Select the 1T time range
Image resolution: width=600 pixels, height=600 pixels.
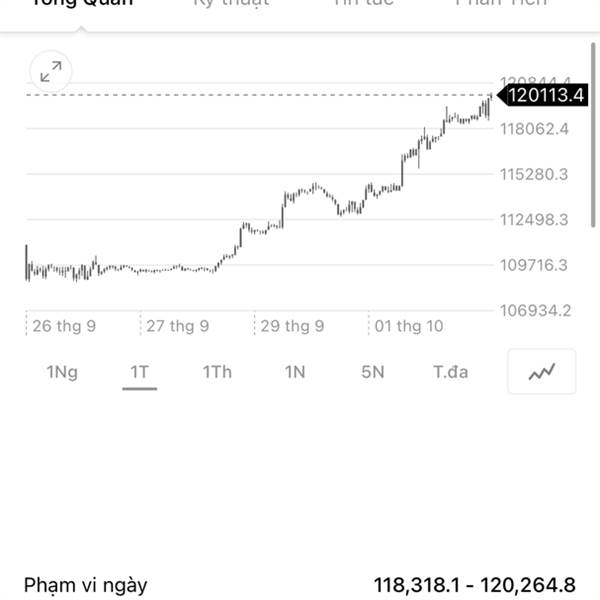(139, 372)
